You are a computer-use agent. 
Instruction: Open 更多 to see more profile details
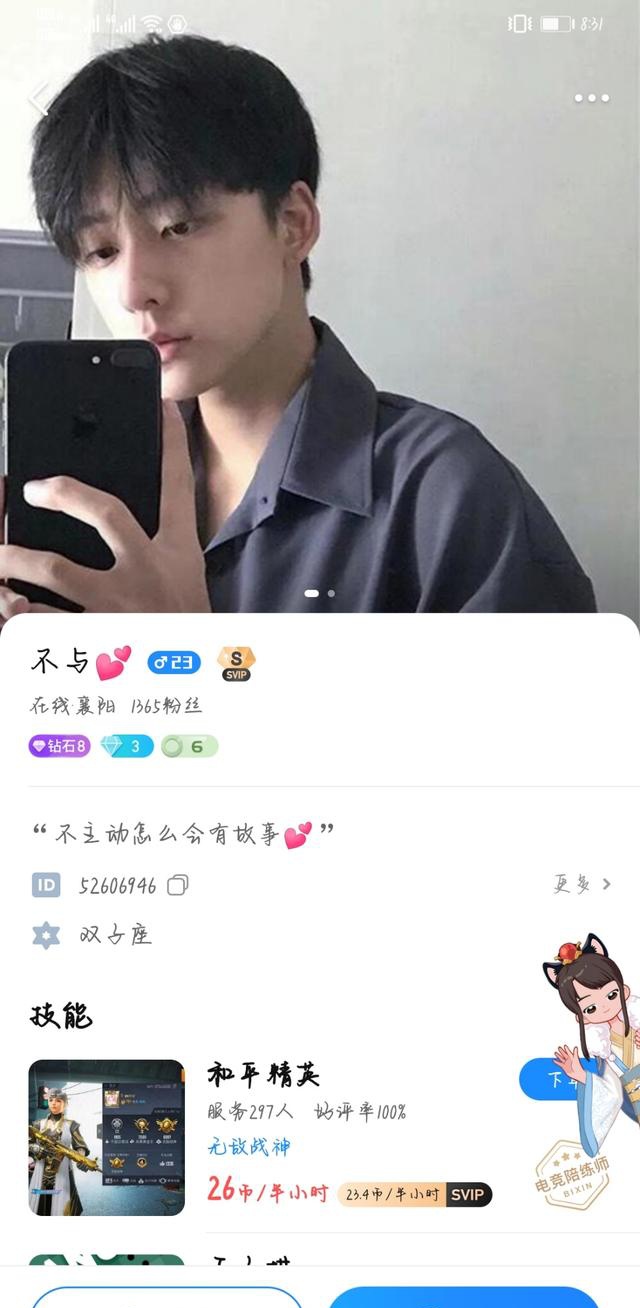(x=581, y=884)
